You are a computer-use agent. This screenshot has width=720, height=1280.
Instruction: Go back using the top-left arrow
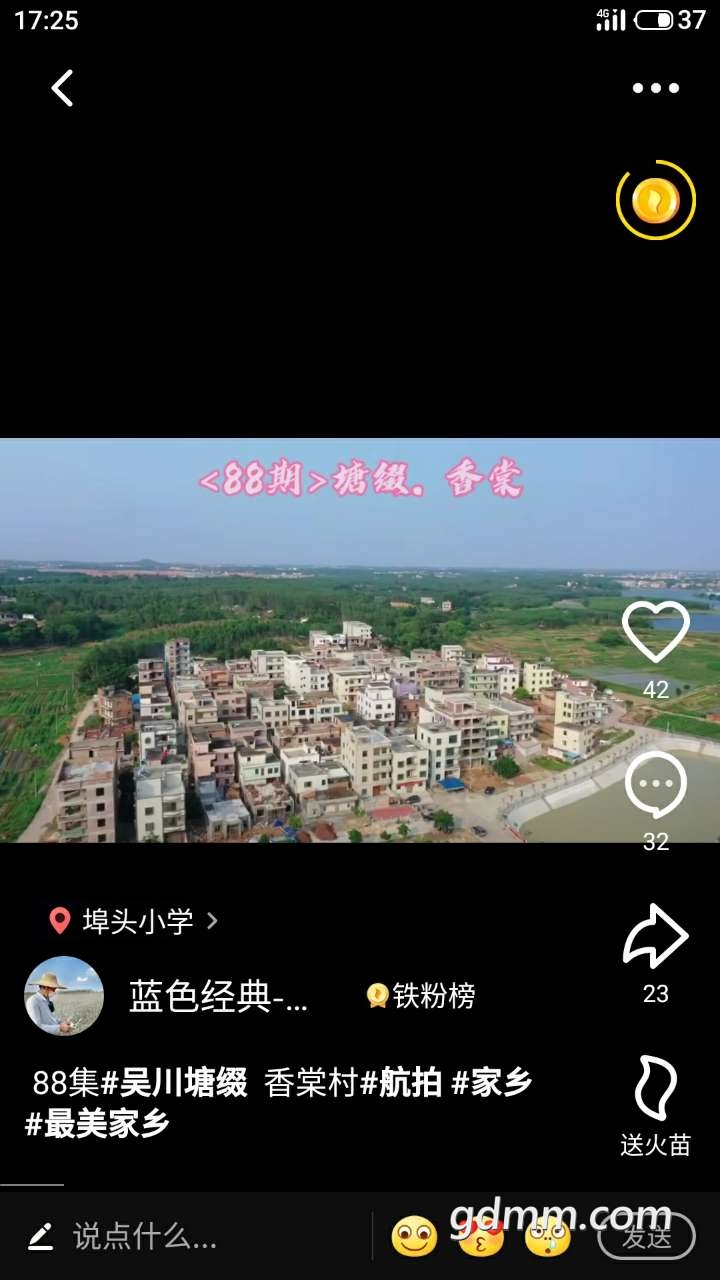pyautogui.click(x=62, y=88)
